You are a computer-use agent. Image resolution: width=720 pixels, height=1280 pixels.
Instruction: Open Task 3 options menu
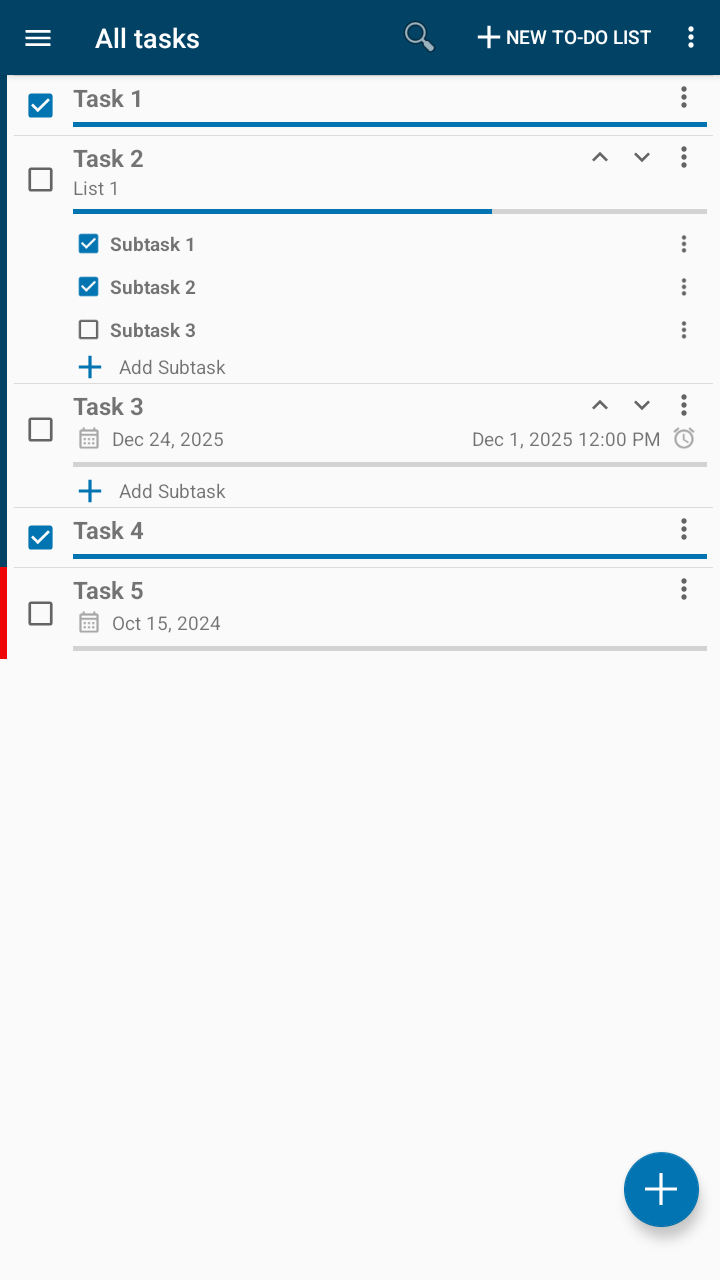pos(684,405)
